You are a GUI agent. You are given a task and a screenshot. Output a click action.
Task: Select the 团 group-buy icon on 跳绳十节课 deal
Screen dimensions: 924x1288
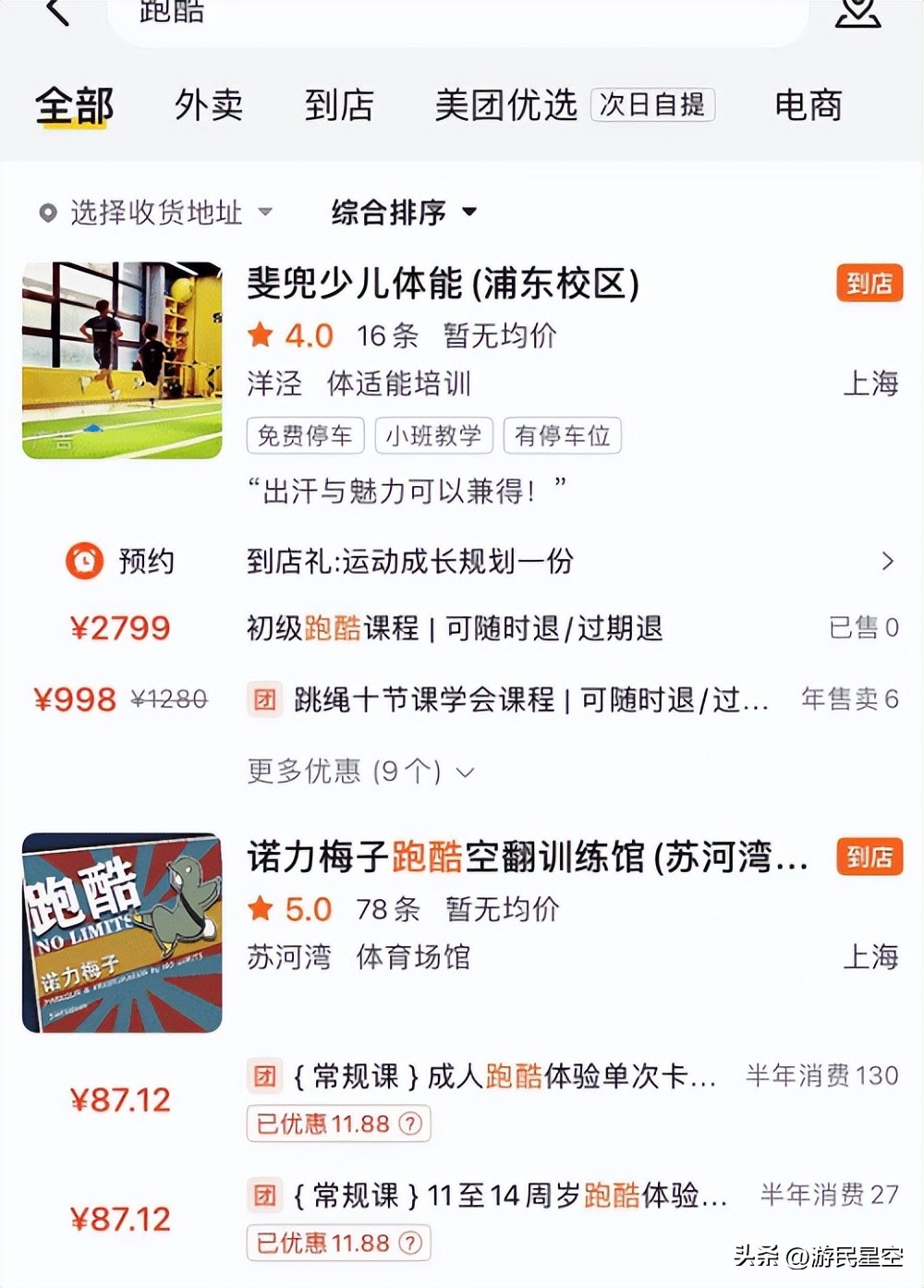coord(263,701)
